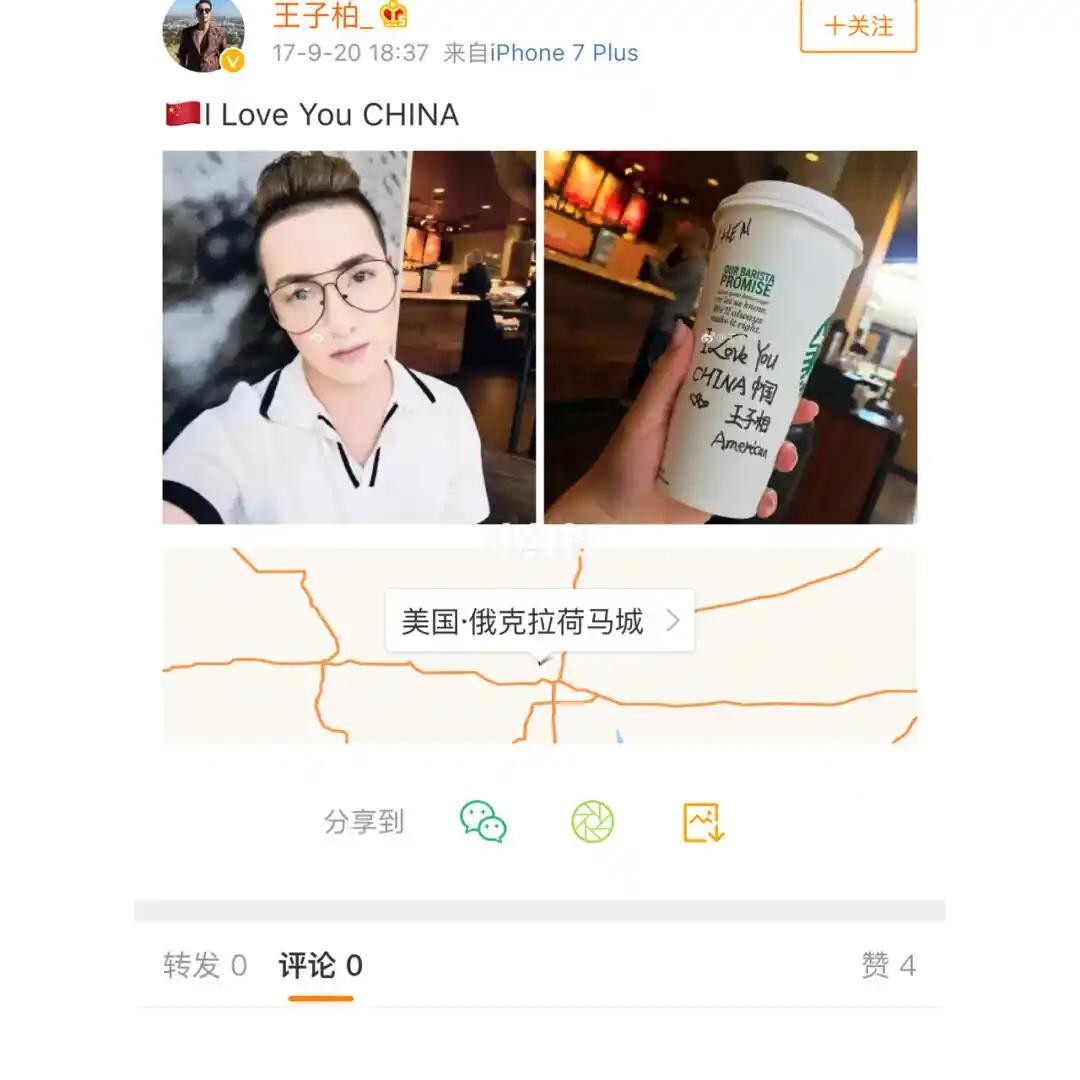
Task: Tap iPhone 7 Plus source link
Action: pos(564,53)
